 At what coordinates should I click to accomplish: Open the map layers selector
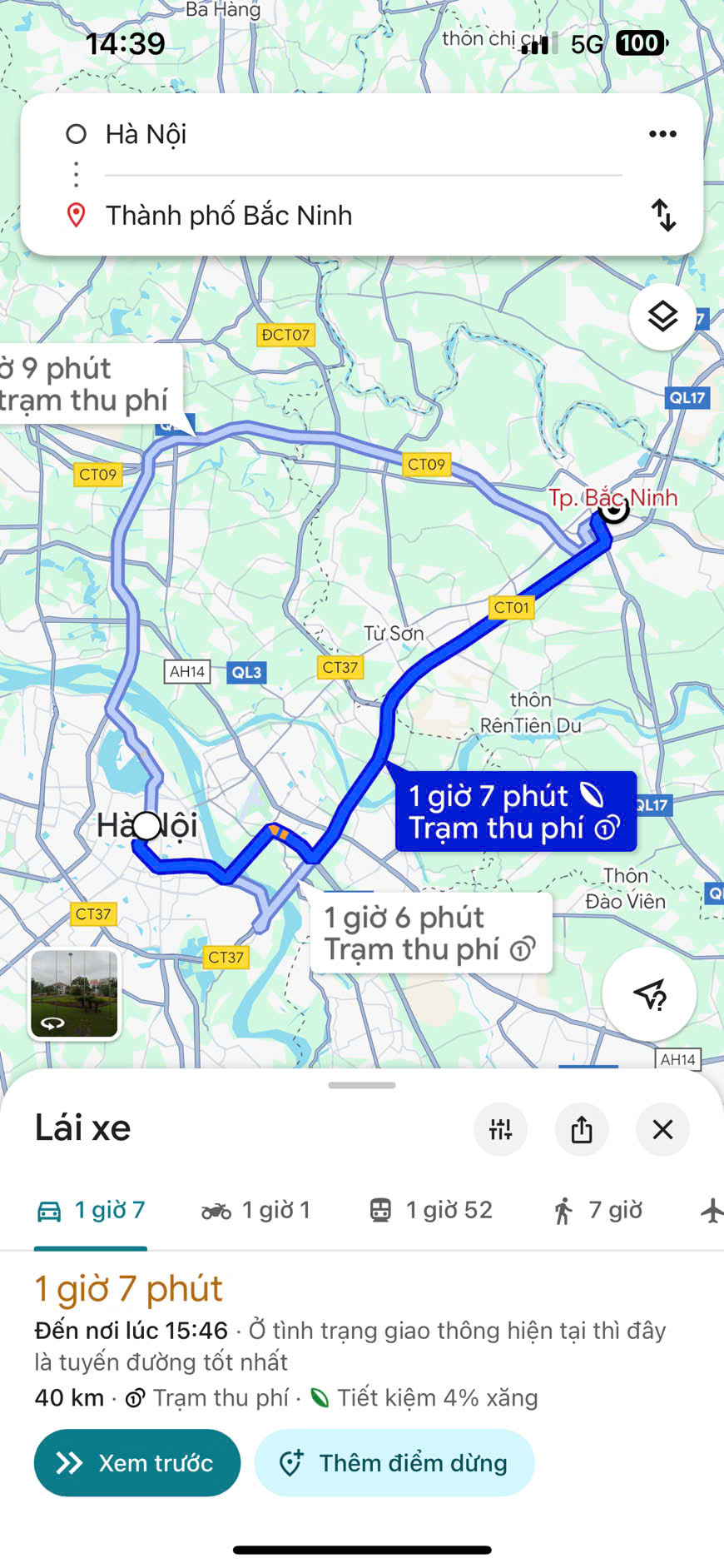pyautogui.click(x=662, y=317)
